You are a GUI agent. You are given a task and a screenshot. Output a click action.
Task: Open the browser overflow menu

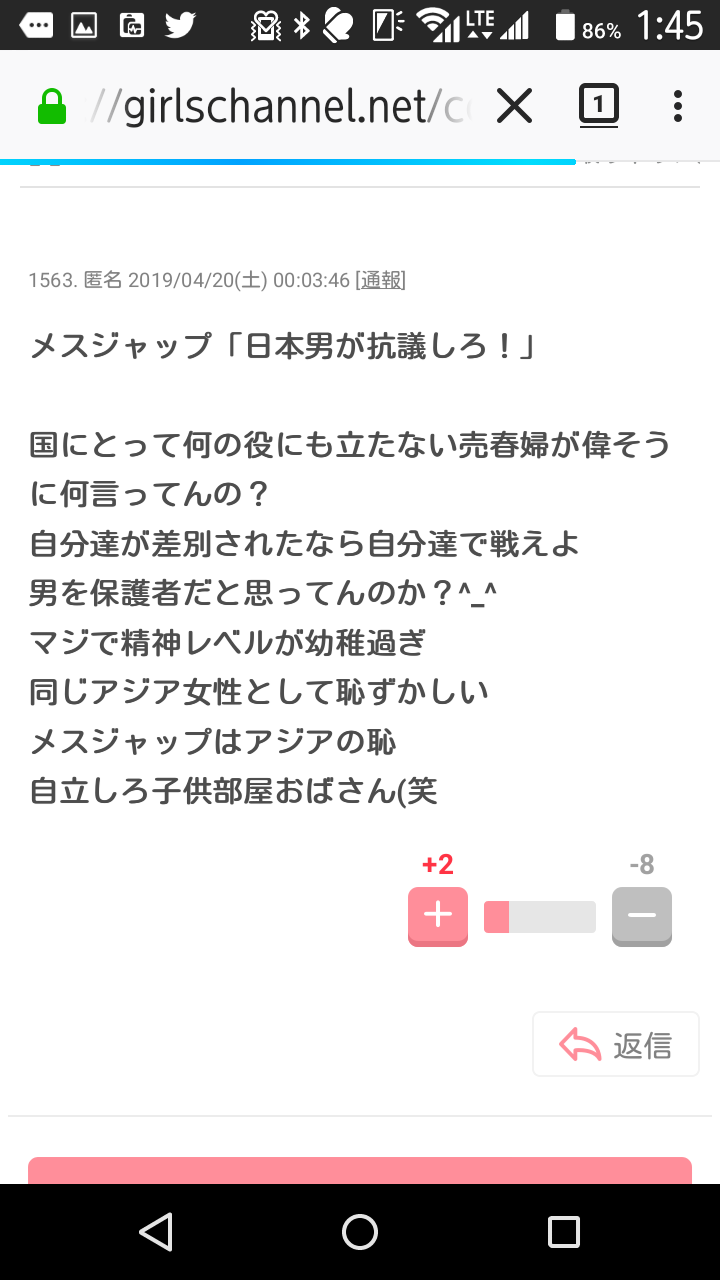pyautogui.click(x=678, y=106)
